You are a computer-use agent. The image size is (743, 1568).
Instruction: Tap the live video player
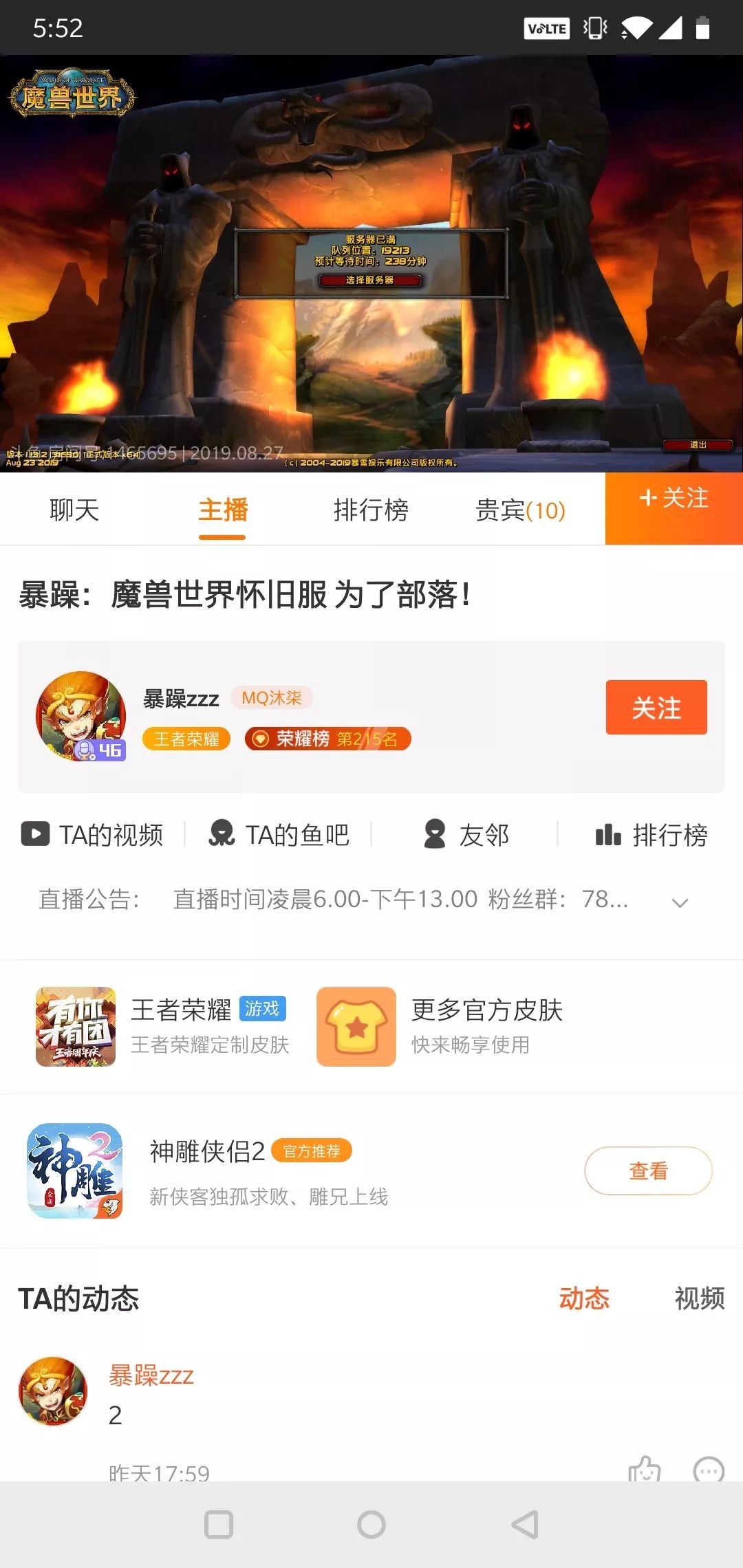371,264
